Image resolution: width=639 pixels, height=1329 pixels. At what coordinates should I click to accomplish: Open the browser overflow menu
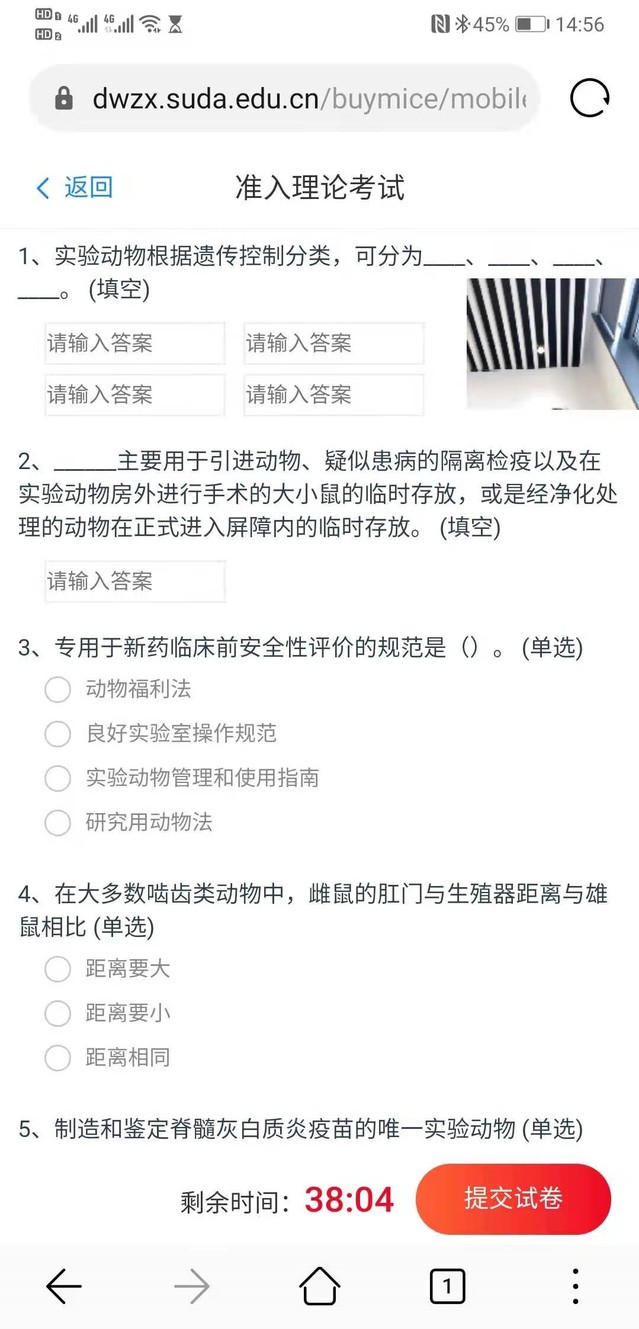[x=575, y=1286]
